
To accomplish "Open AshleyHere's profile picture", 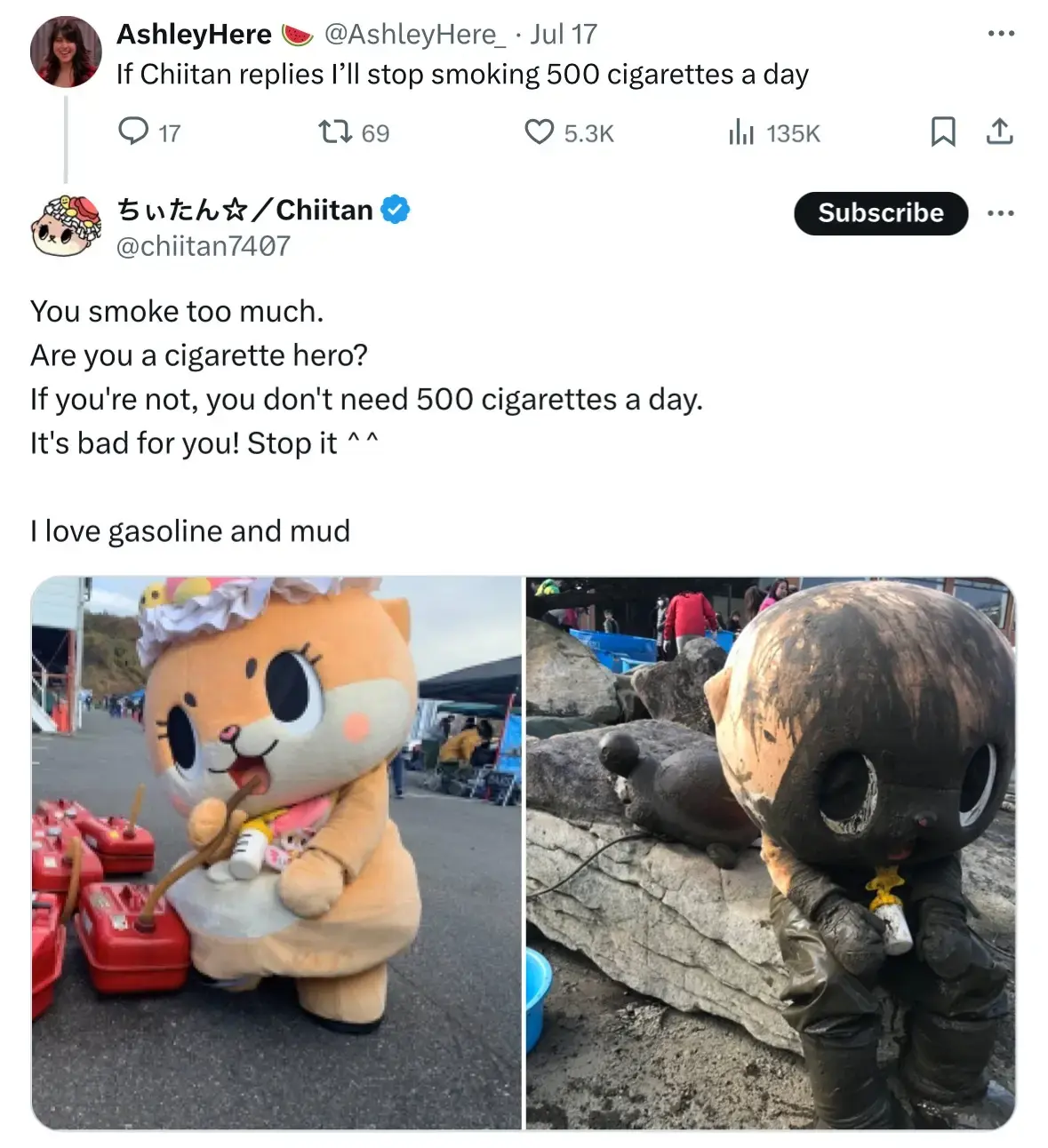I will pyautogui.click(x=65, y=52).
